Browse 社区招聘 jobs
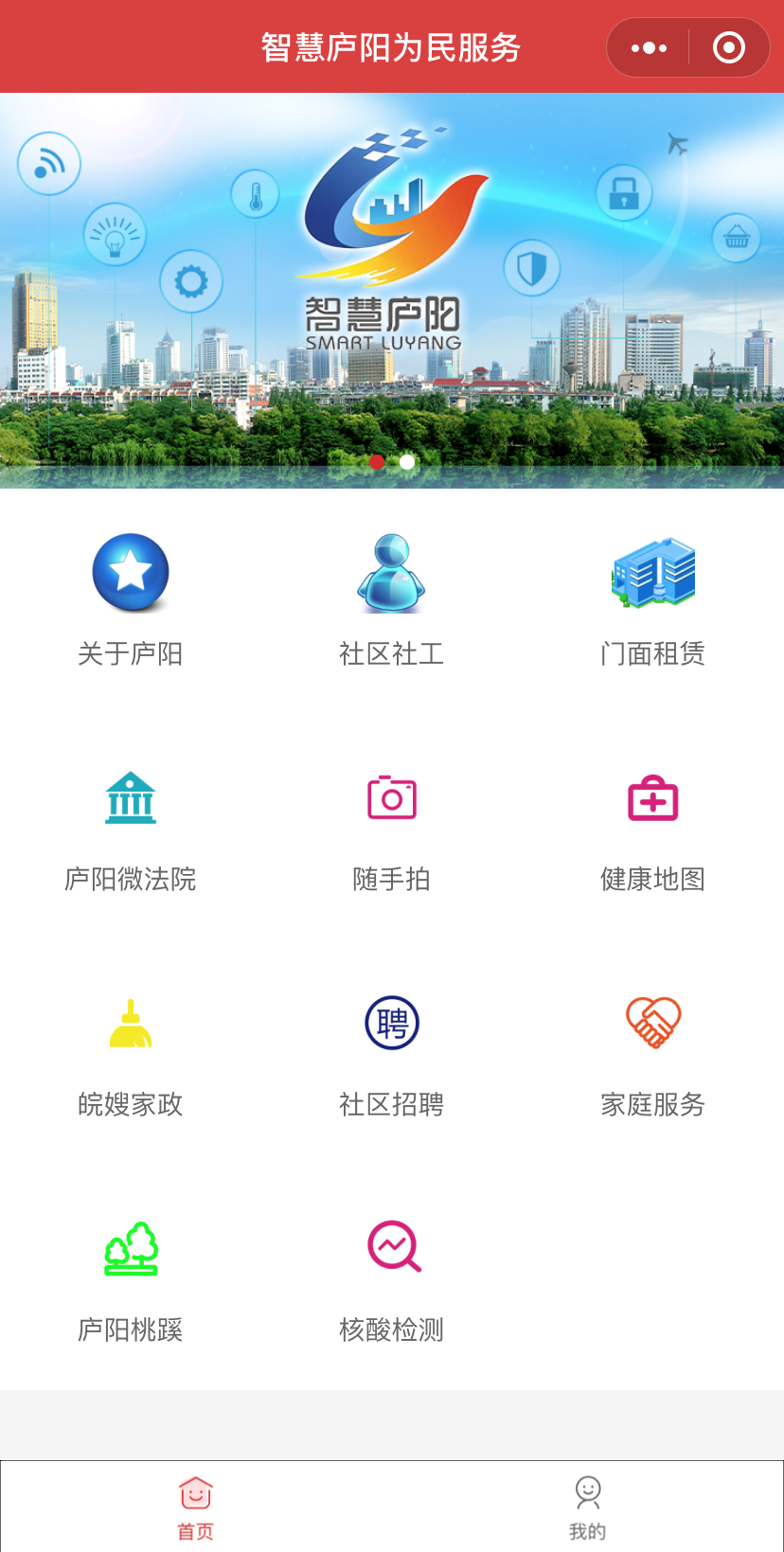Screen dimensions: 784x1552 tap(392, 1051)
